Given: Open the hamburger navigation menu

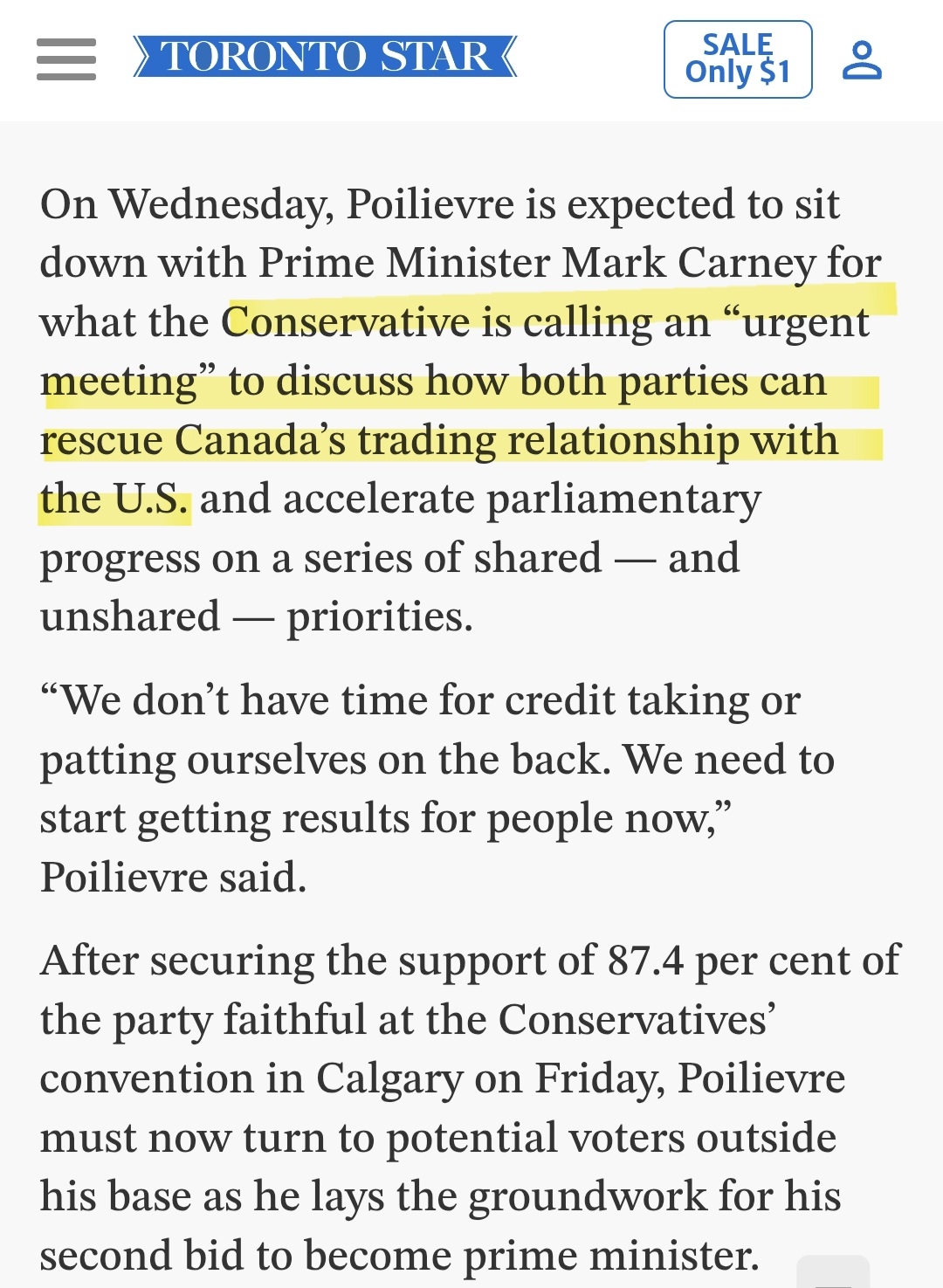Looking at the screenshot, I should 66,59.
